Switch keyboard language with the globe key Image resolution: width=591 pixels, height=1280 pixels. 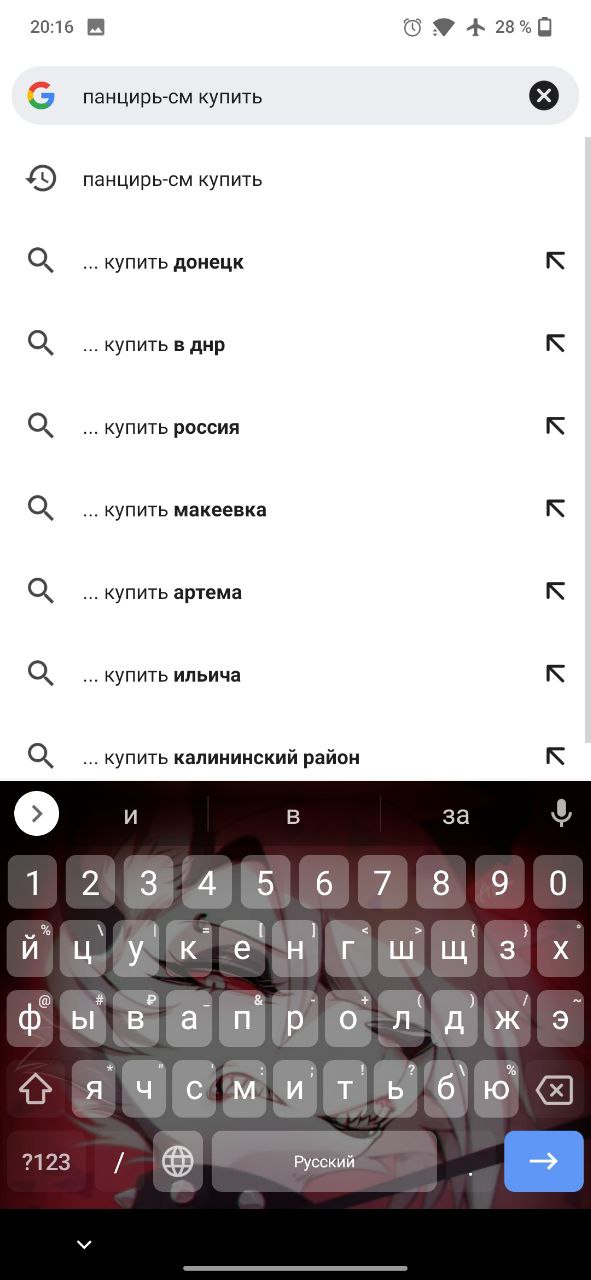point(178,1161)
